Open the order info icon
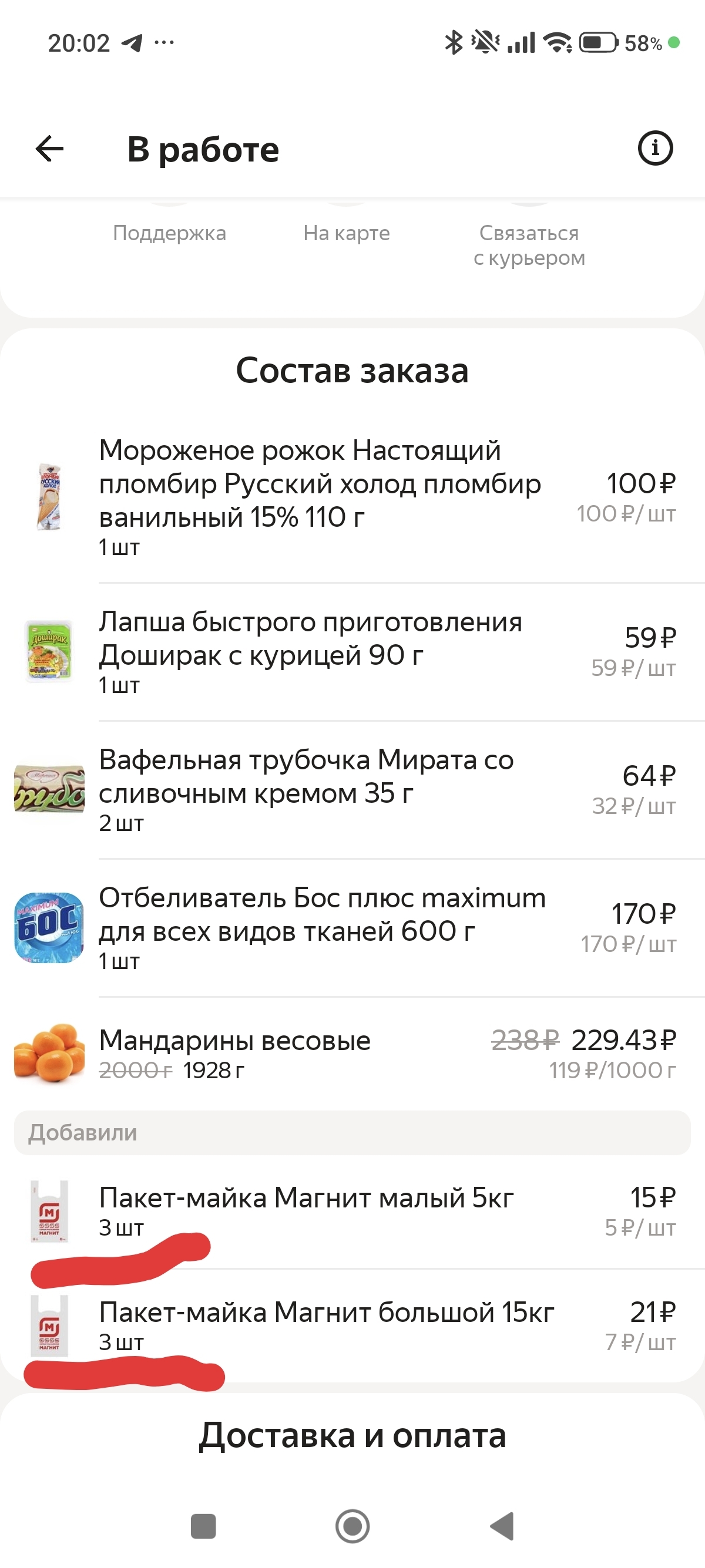The width and height of the screenshot is (705, 1568). (x=654, y=149)
